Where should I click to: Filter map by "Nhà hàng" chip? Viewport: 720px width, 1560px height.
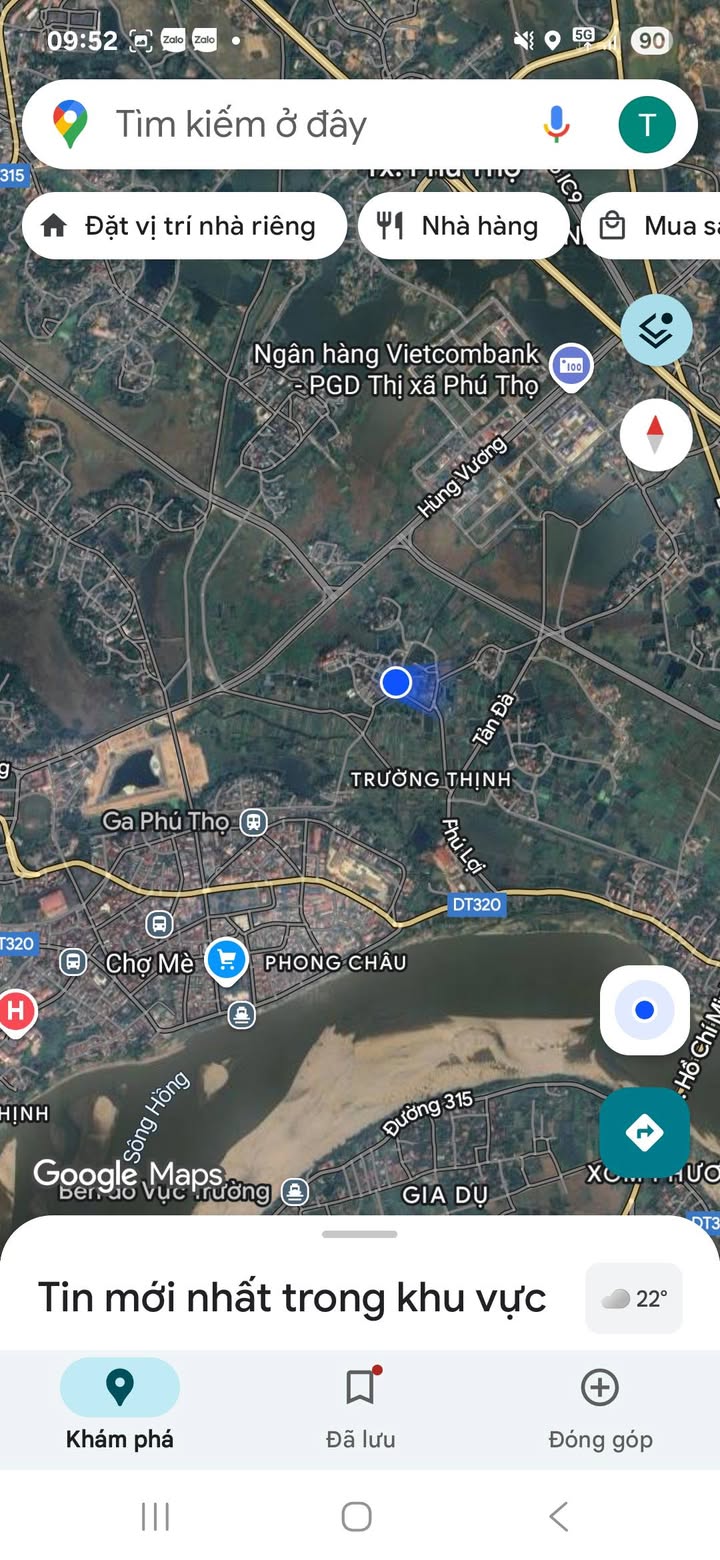coord(463,226)
